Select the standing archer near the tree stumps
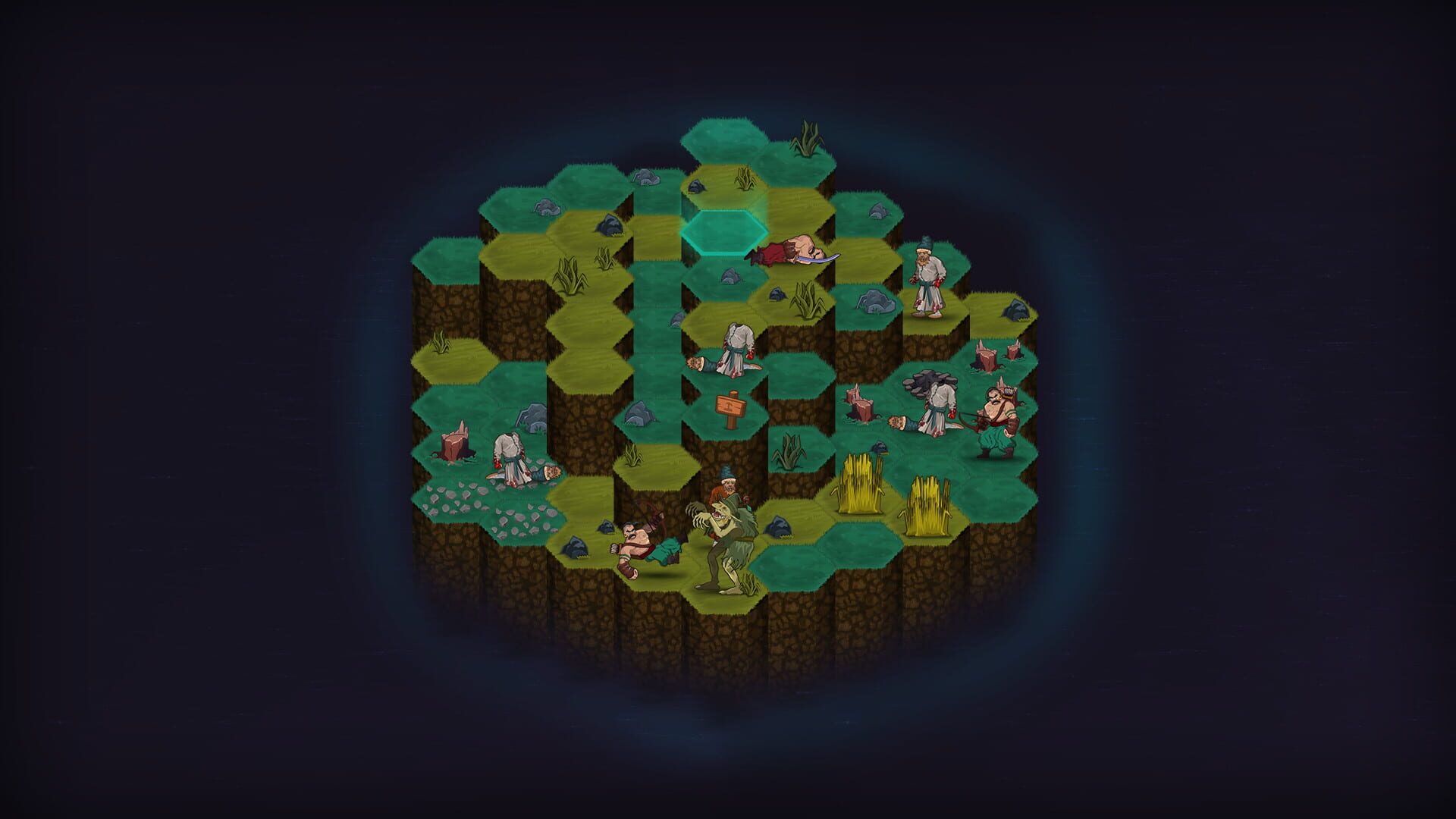 pyautogui.click(x=996, y=425)
